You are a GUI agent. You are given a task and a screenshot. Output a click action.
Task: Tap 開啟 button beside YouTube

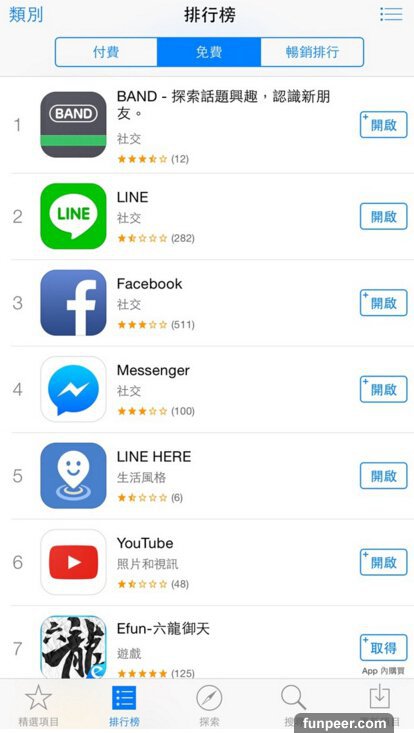(x=383, y=562)
